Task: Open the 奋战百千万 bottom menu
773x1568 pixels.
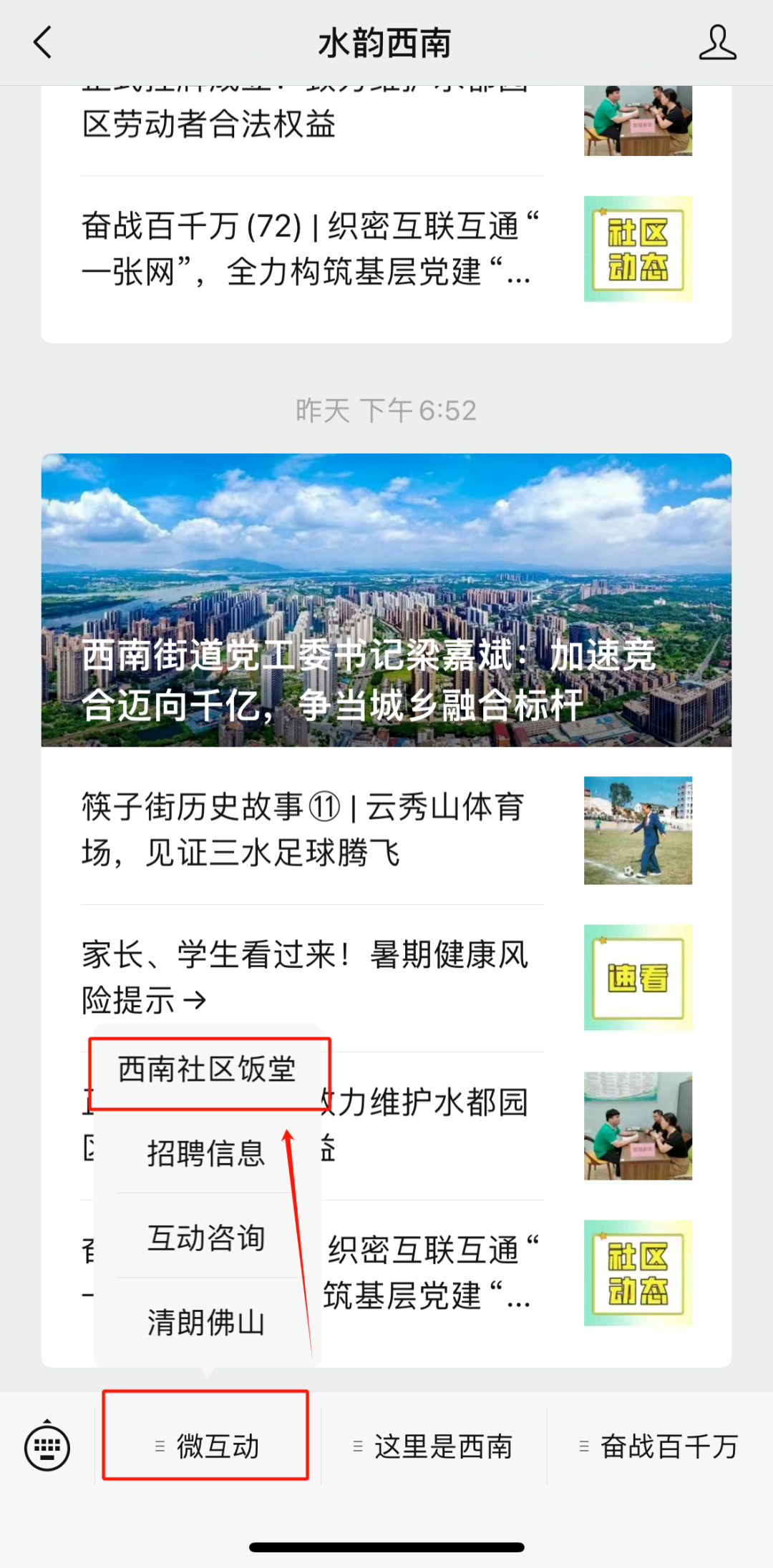Action: click(x=660, y=1446)
